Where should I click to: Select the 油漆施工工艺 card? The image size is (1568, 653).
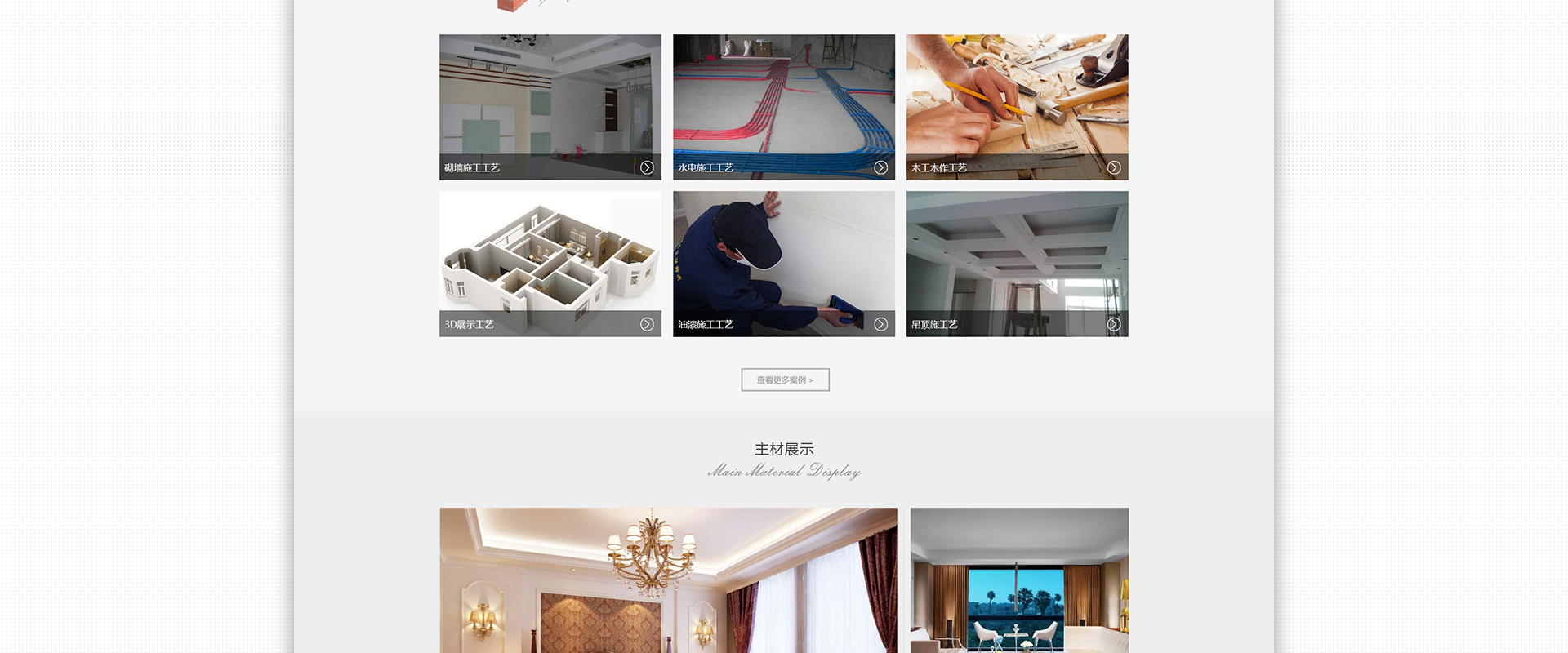pyautogui.click(x=783, y=264)
